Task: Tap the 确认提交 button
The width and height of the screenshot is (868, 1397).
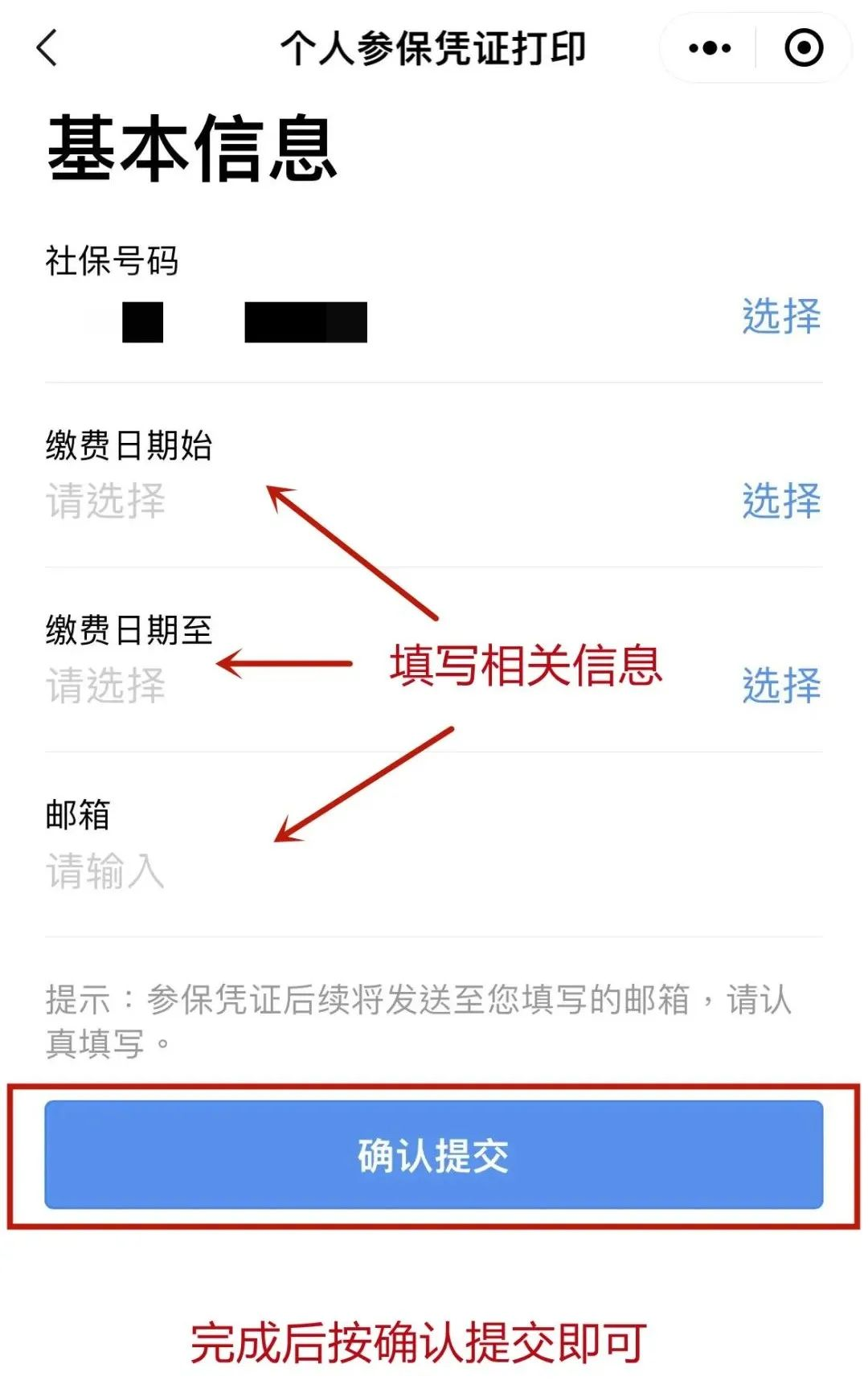Action: [x=434, y=1155]
